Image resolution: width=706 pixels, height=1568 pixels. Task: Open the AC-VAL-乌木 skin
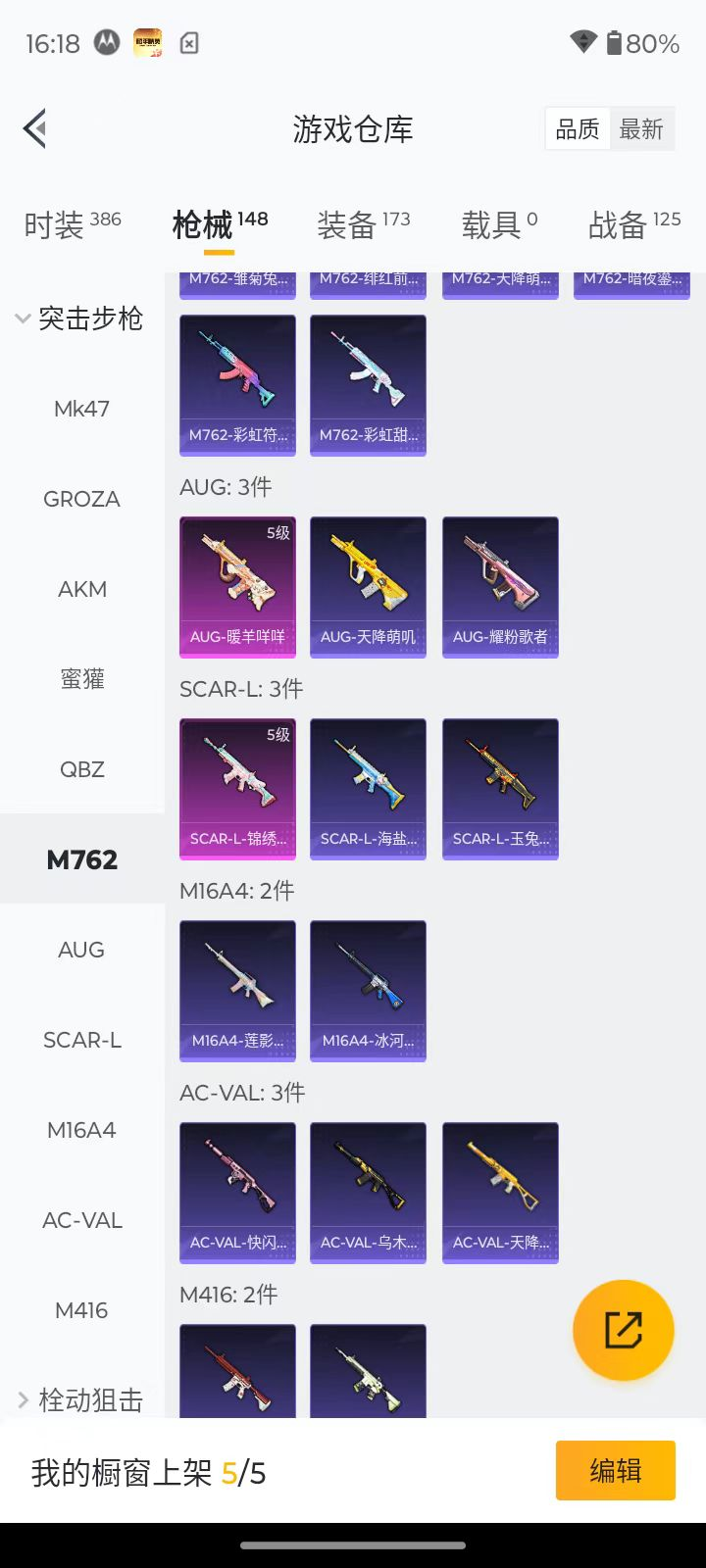(x=368, y=1192)
